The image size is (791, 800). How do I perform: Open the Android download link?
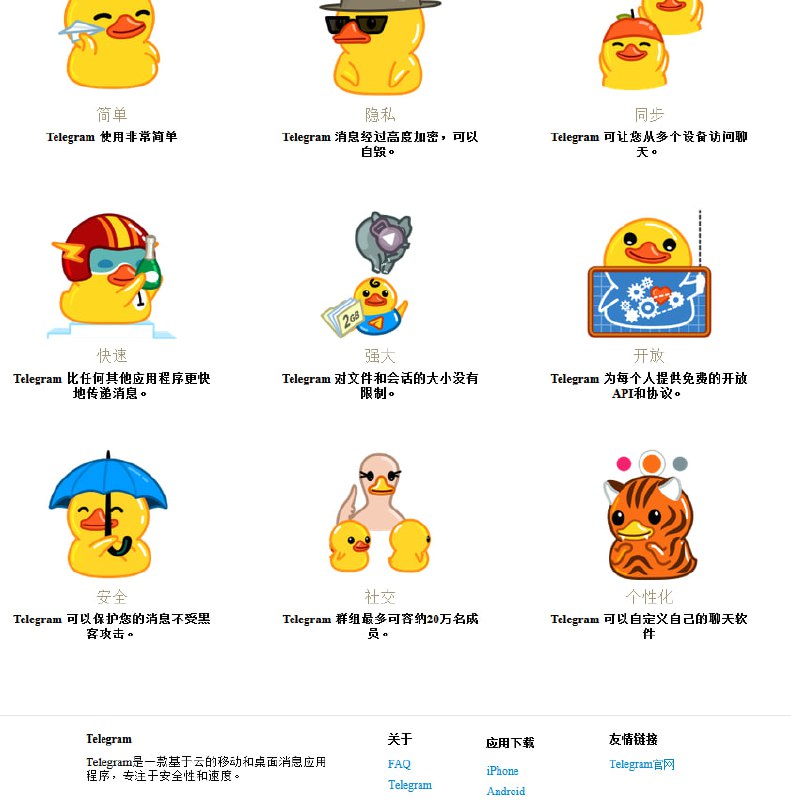point(505,791)
